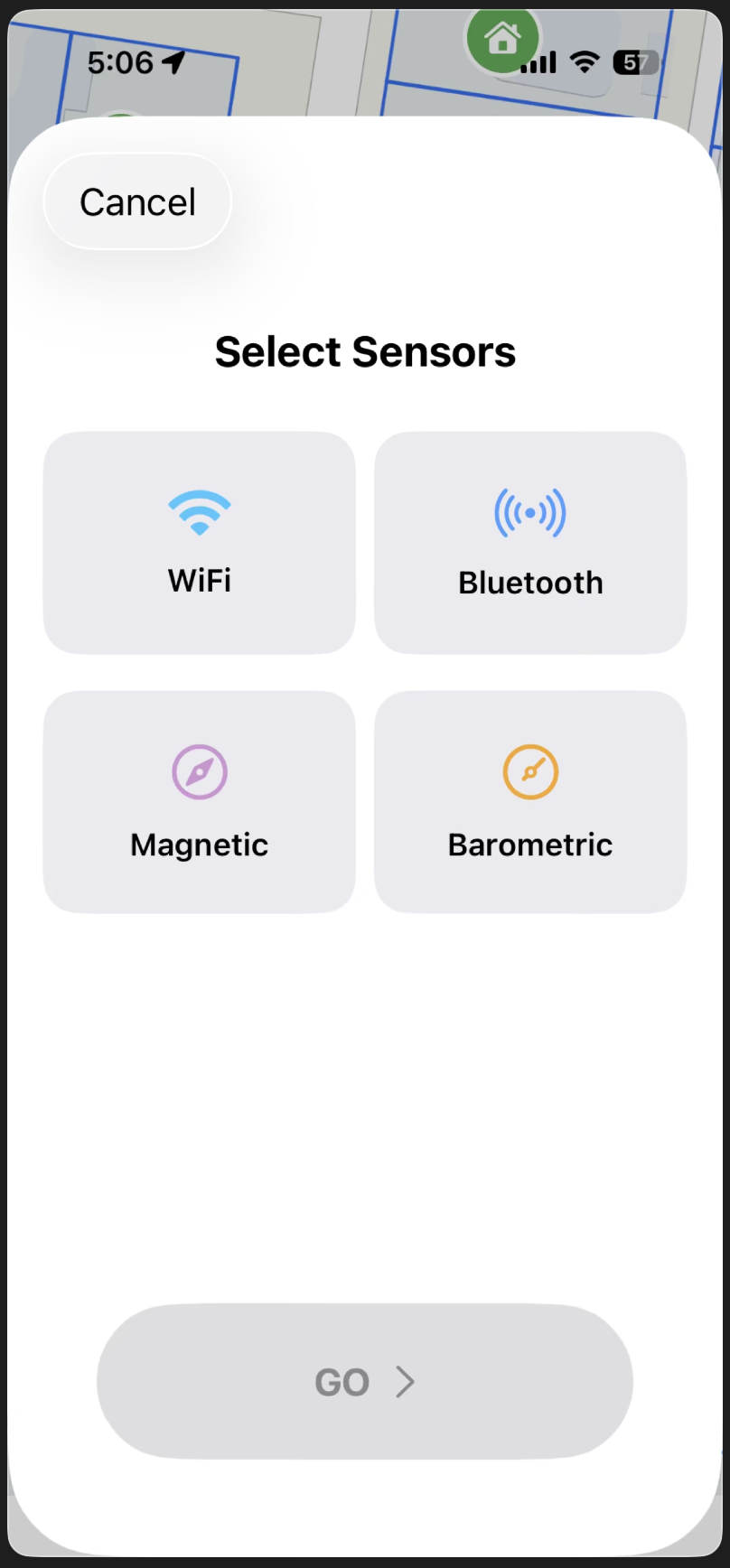Tap the Barometric gauge icon
This screenshot has height=1568, width=730.
[x=529, y=771]
